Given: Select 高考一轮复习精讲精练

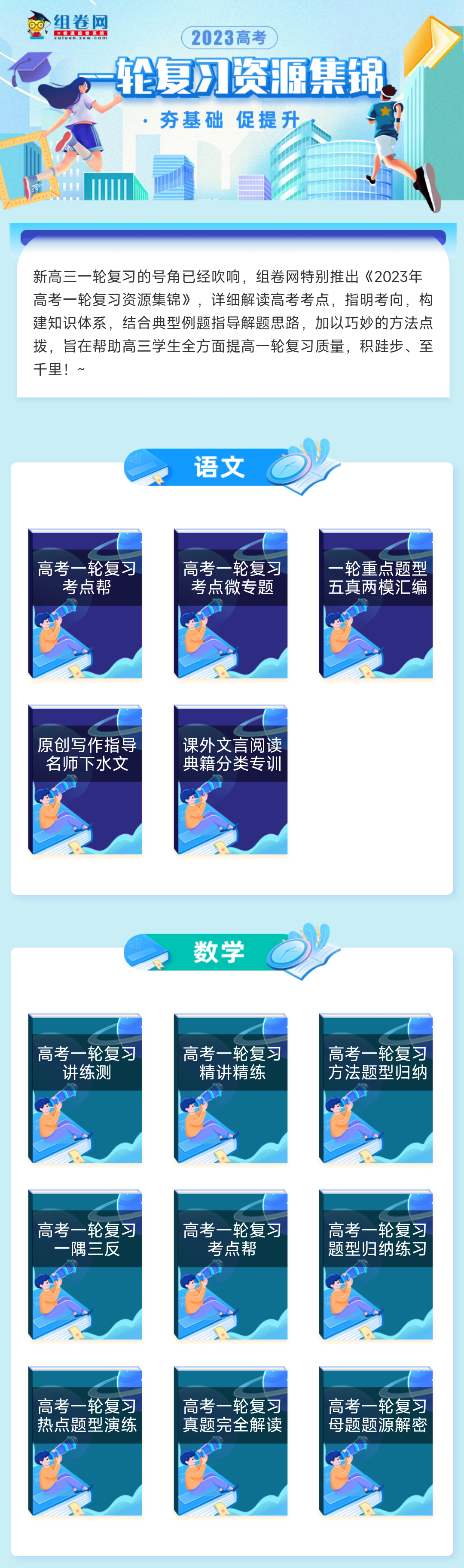Looking at the screenshot, I should point(231,1088).
